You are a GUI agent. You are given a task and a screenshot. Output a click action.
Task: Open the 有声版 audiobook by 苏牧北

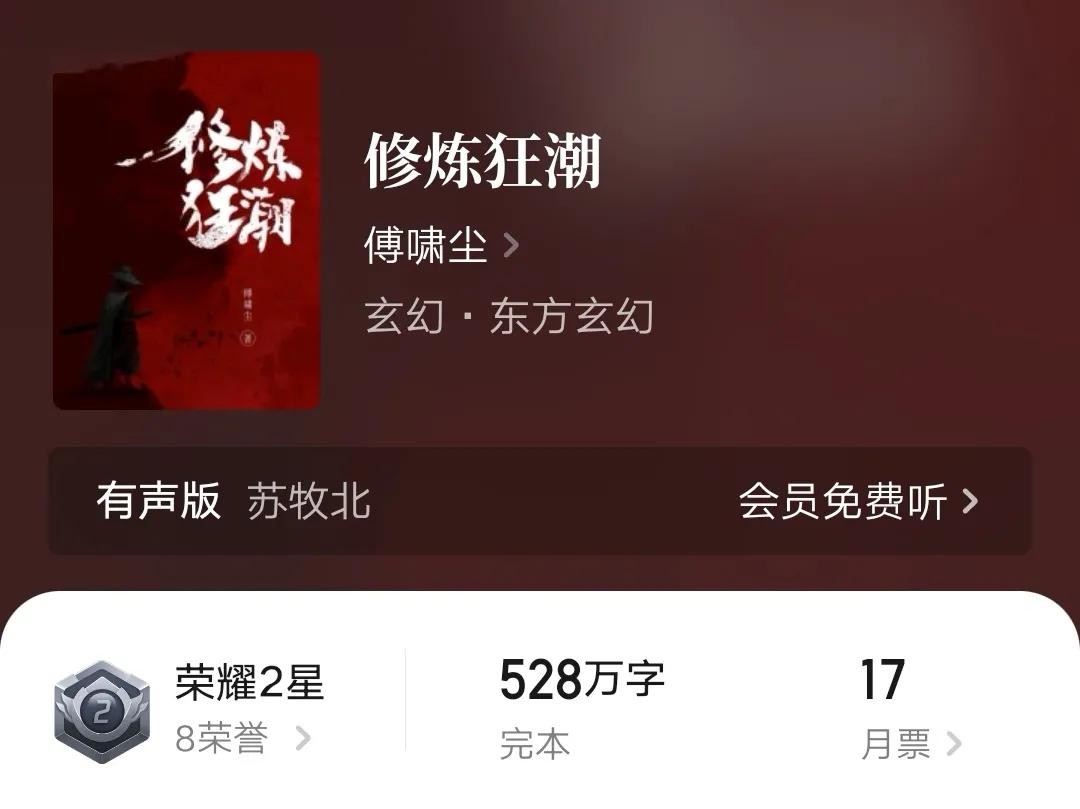click(x=538, y=501)
